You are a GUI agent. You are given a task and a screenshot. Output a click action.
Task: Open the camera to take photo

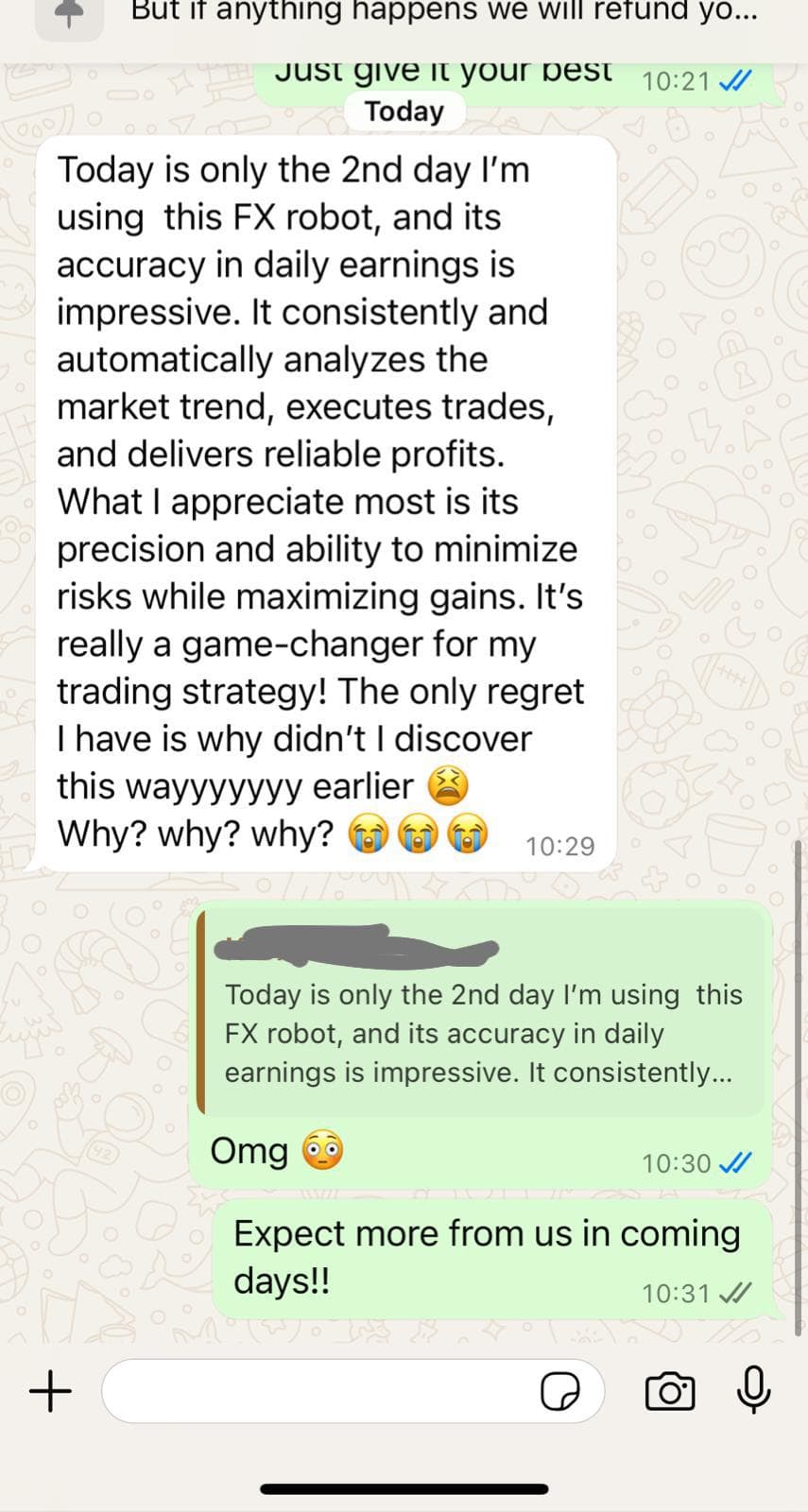pyautogui.click(x=669, y=1392)
